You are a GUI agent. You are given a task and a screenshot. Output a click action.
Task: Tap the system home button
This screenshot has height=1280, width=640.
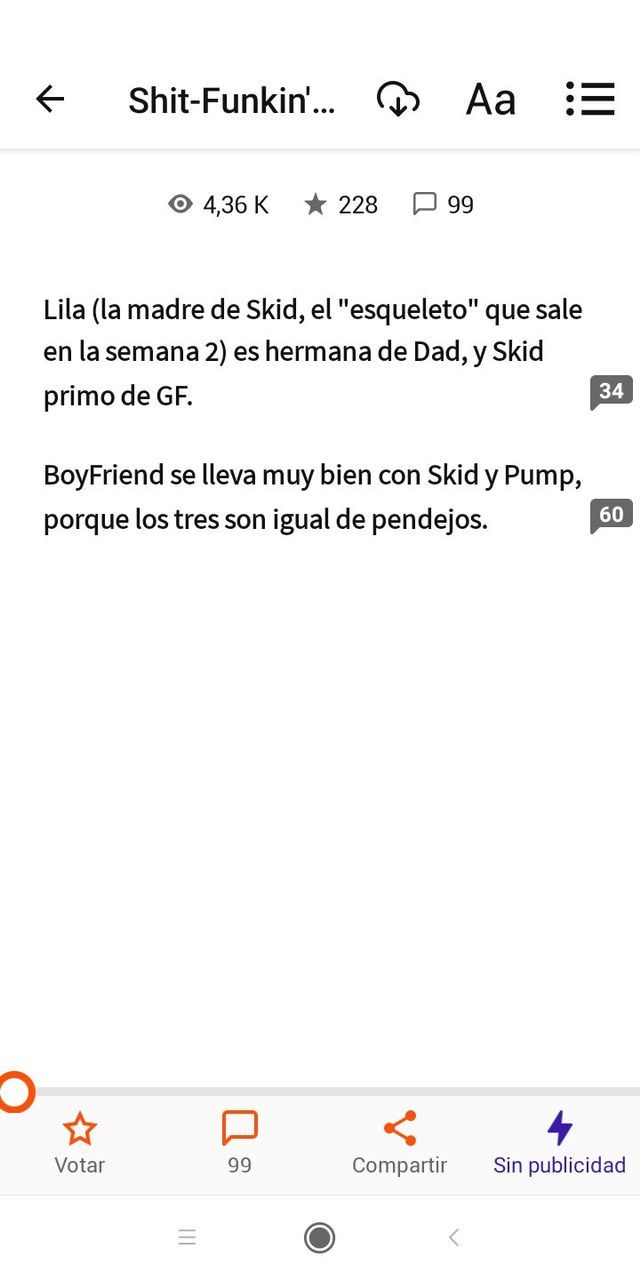point(320,1238)
